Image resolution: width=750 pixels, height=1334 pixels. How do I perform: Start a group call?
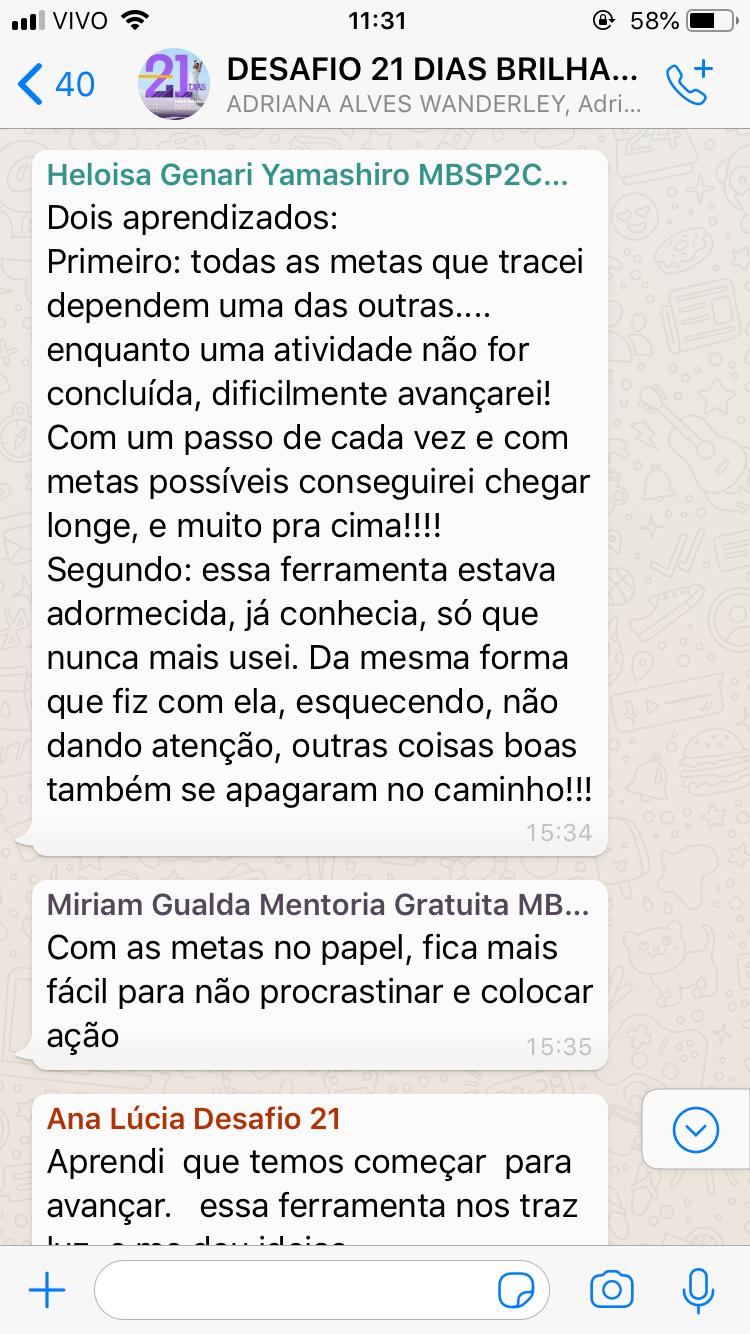[689, 84]
